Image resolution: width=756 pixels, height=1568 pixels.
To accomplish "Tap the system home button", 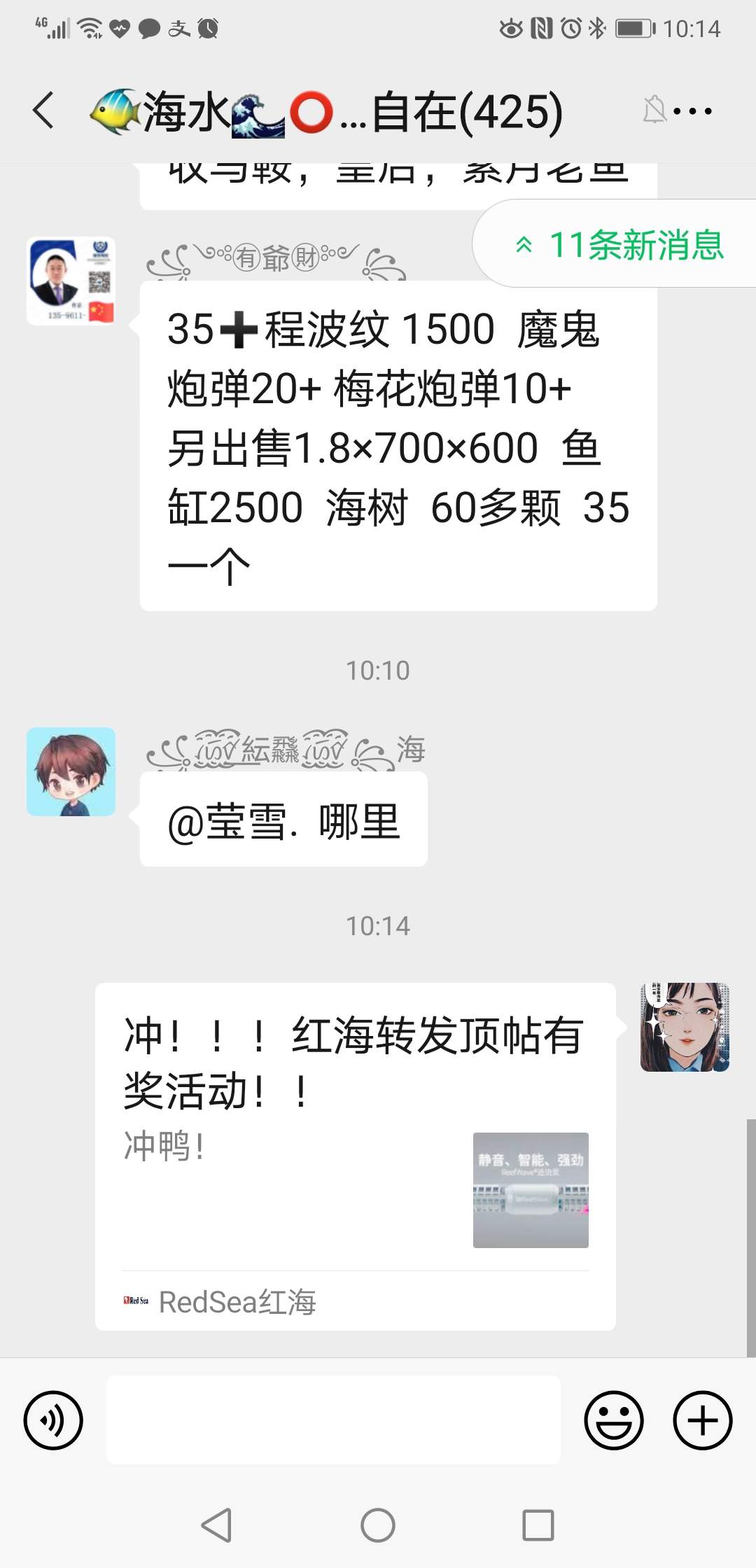I will point(378,1525).
